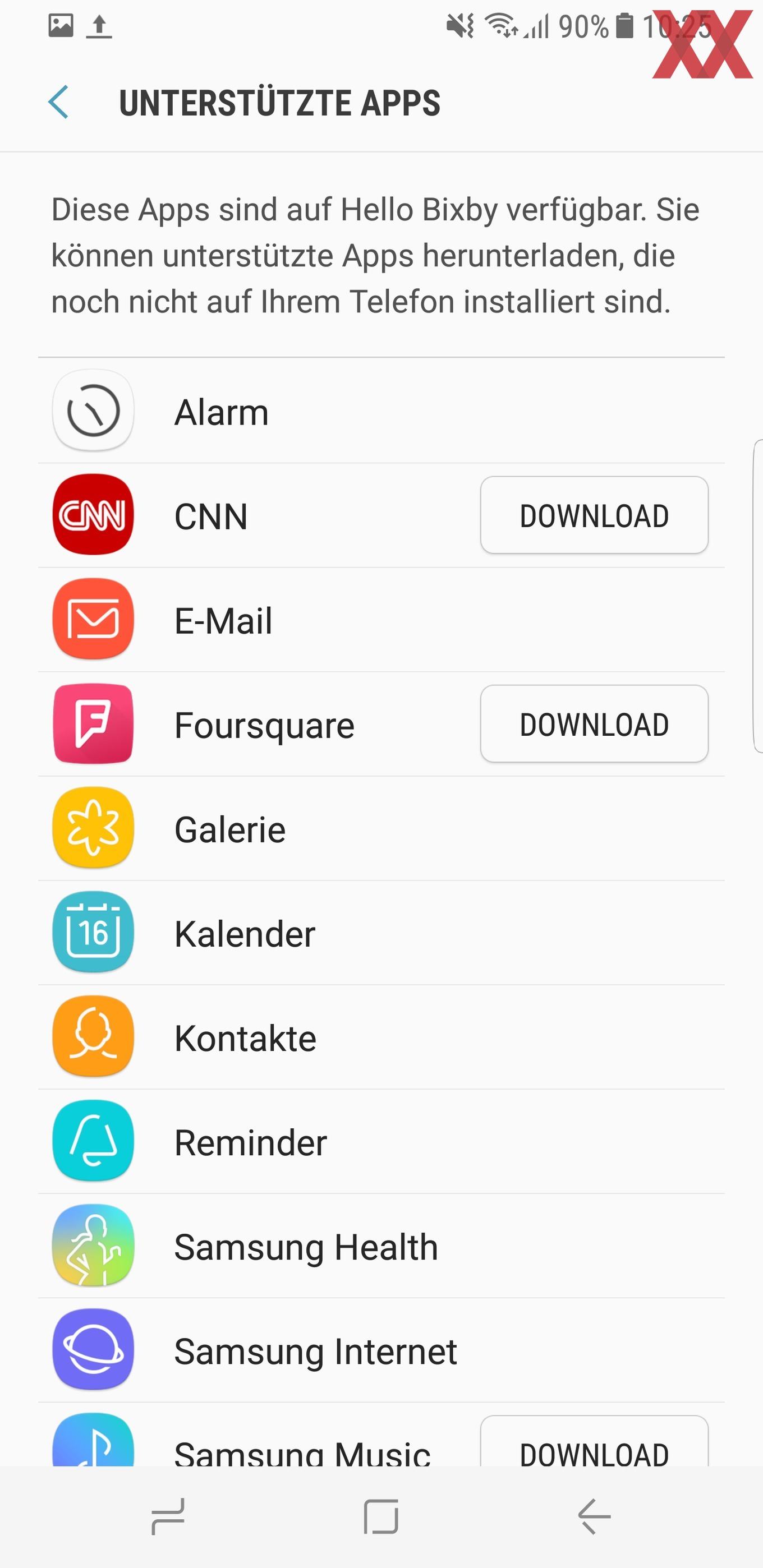Open the Alarm row

tap(381, 411)
